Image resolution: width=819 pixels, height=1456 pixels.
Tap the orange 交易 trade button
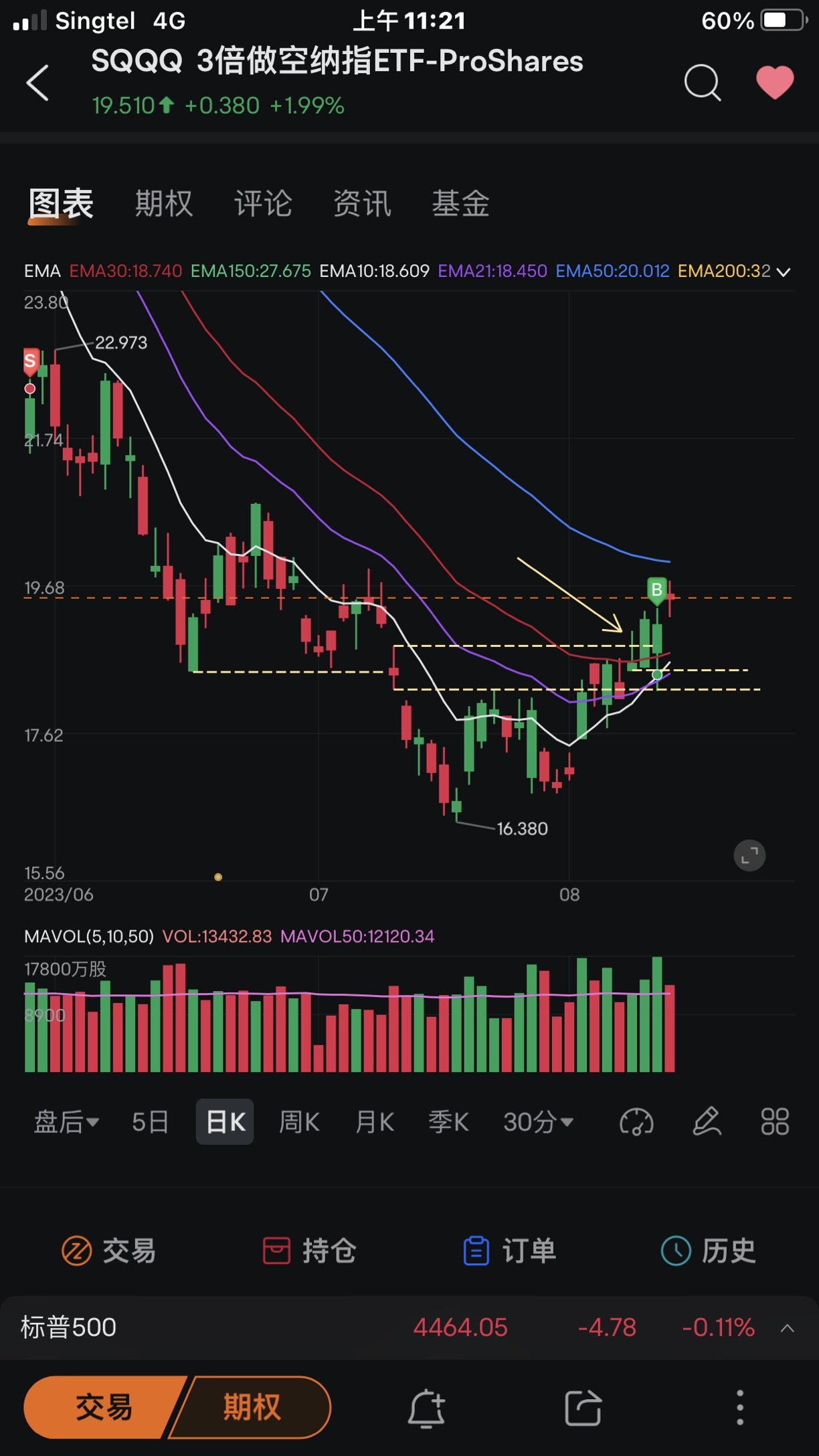[x=104, y=1407]
